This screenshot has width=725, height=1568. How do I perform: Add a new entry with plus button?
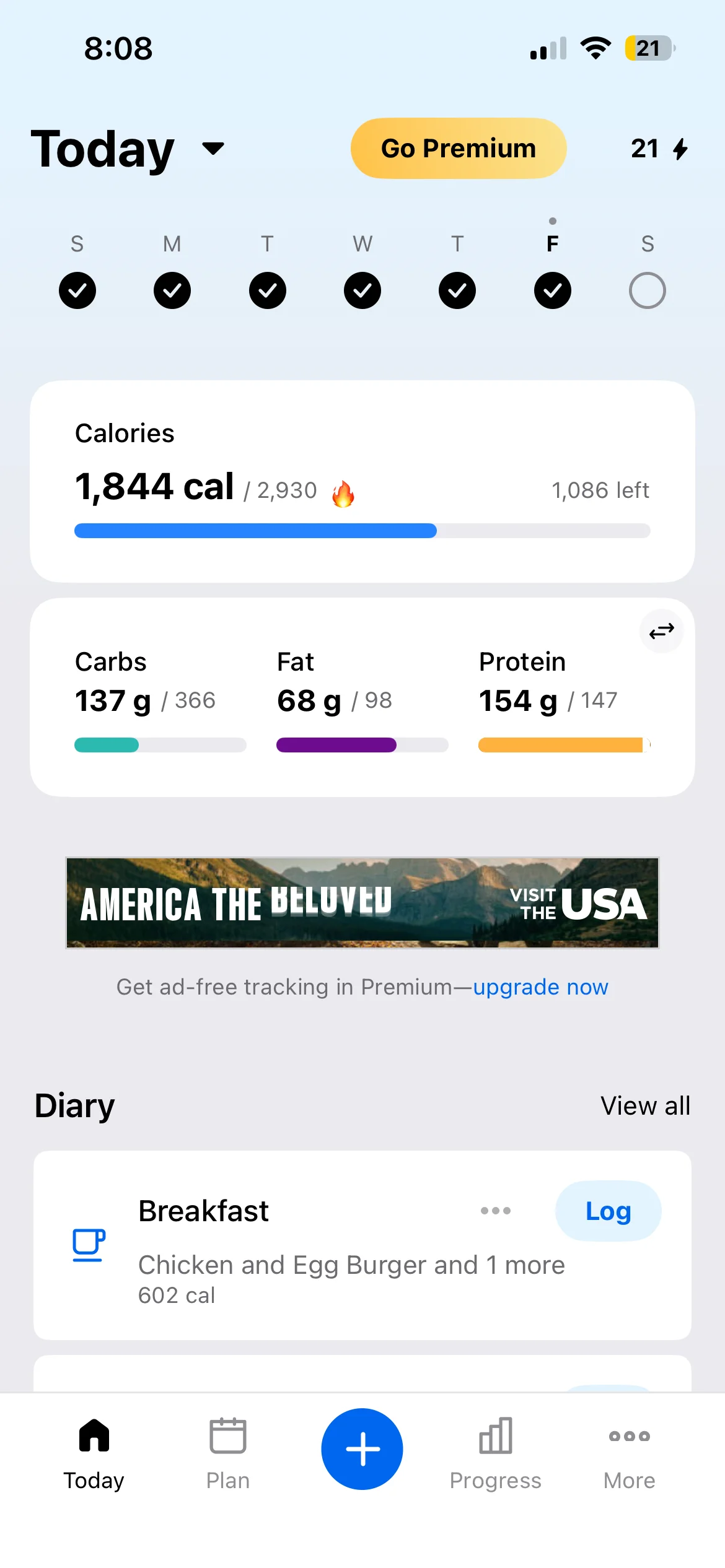(362, 1449)
